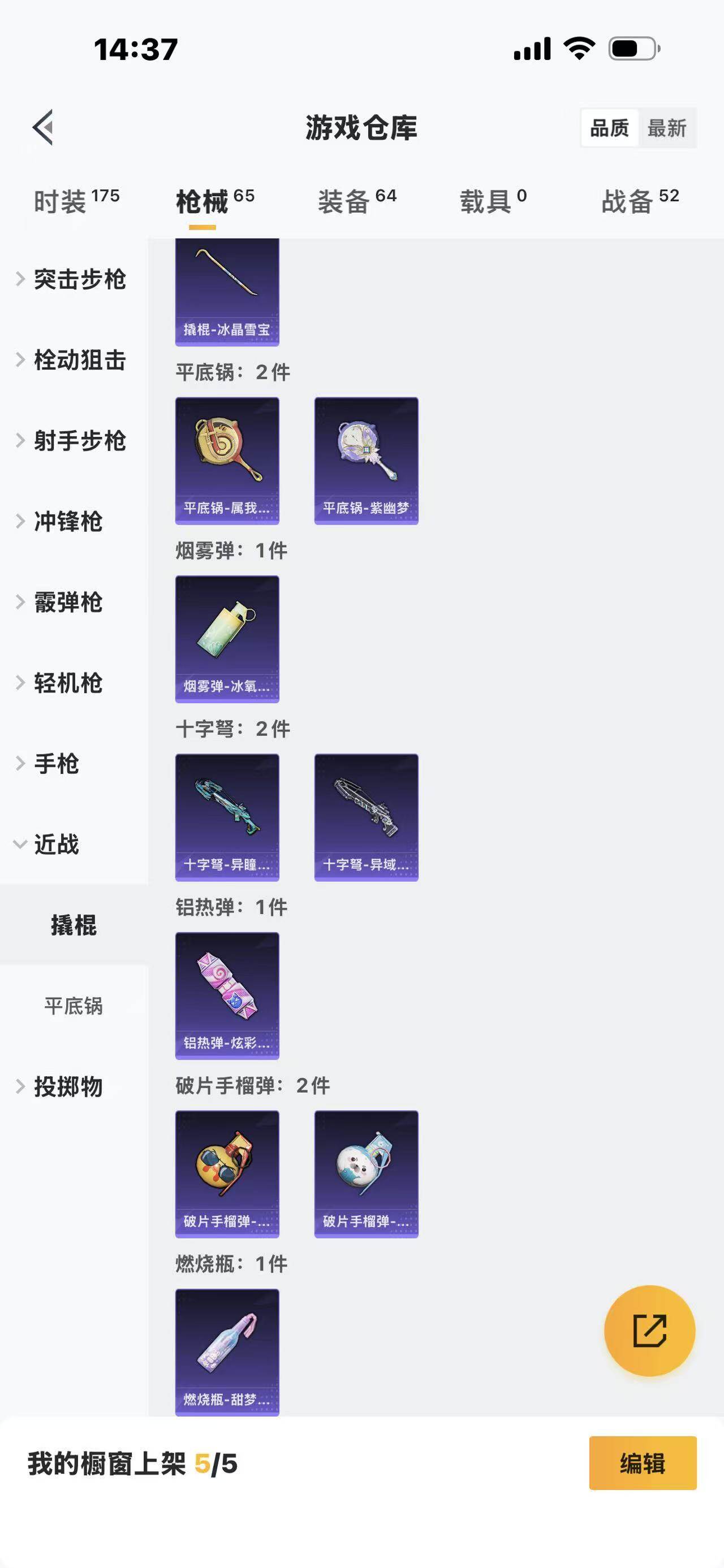724x1568 pixels.
Task: Tap the orange share floating button
Action: 649,1331
